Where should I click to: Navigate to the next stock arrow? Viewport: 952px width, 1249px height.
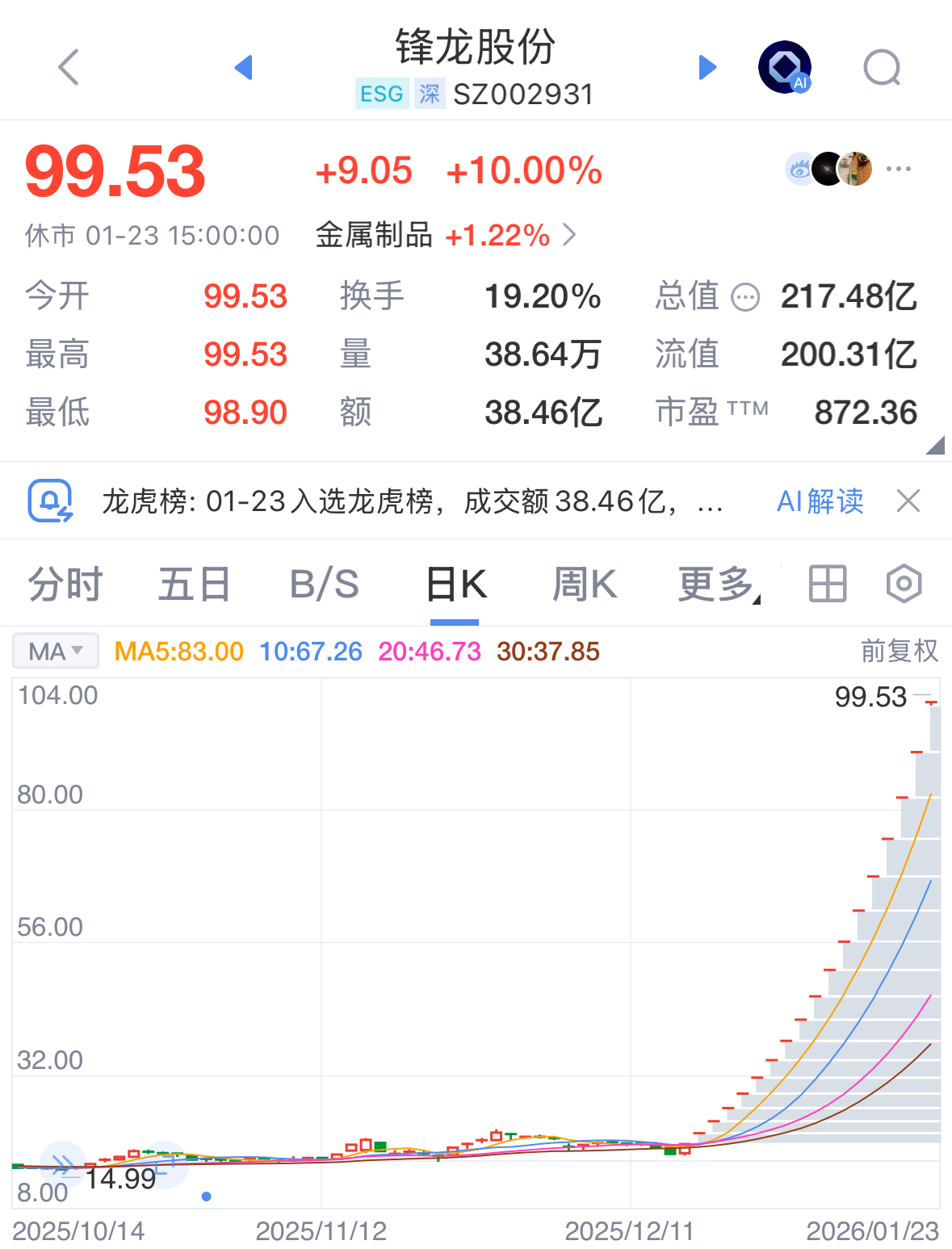tap(707, 68)
